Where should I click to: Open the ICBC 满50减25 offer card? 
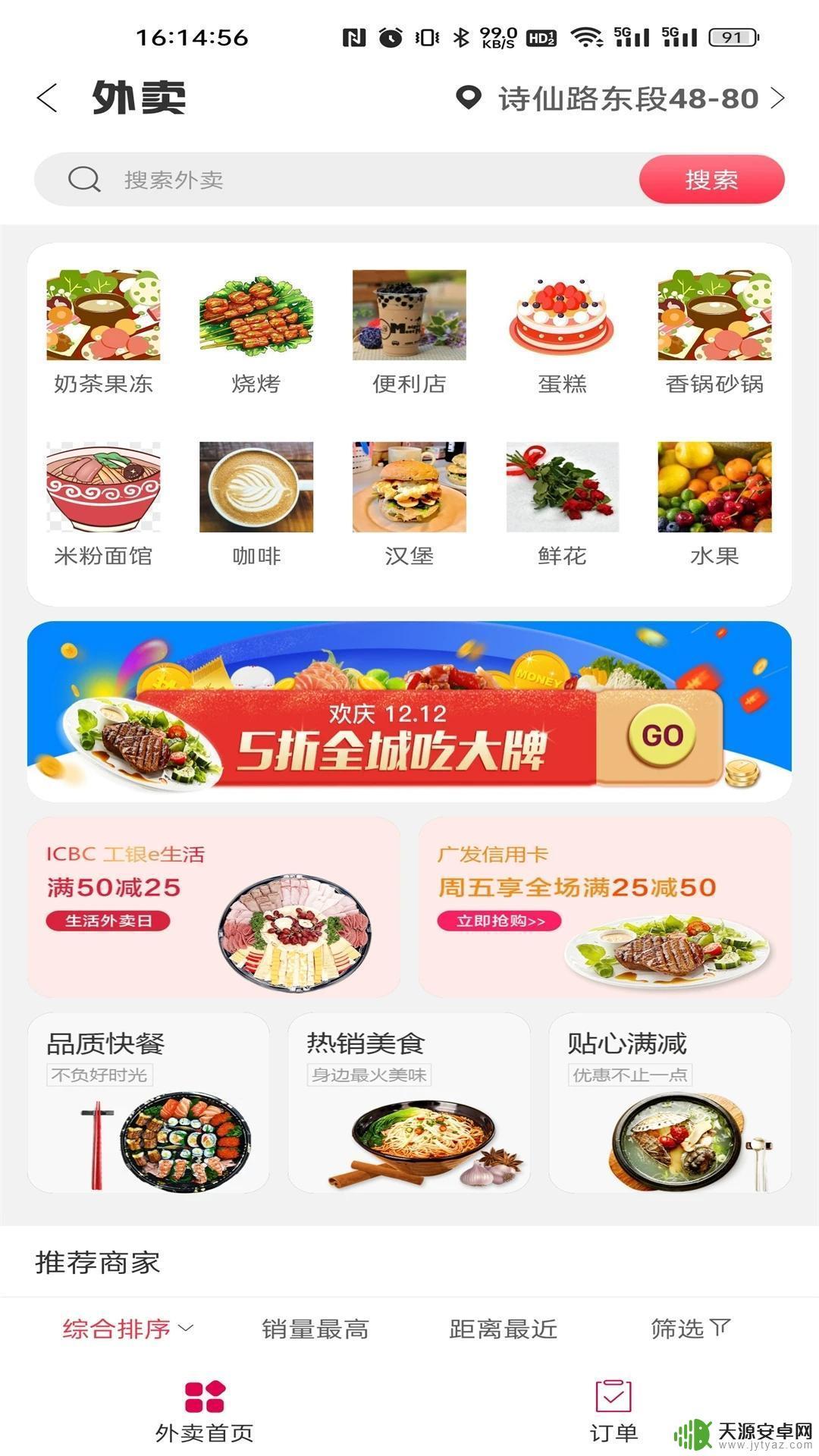click(214, 907)
